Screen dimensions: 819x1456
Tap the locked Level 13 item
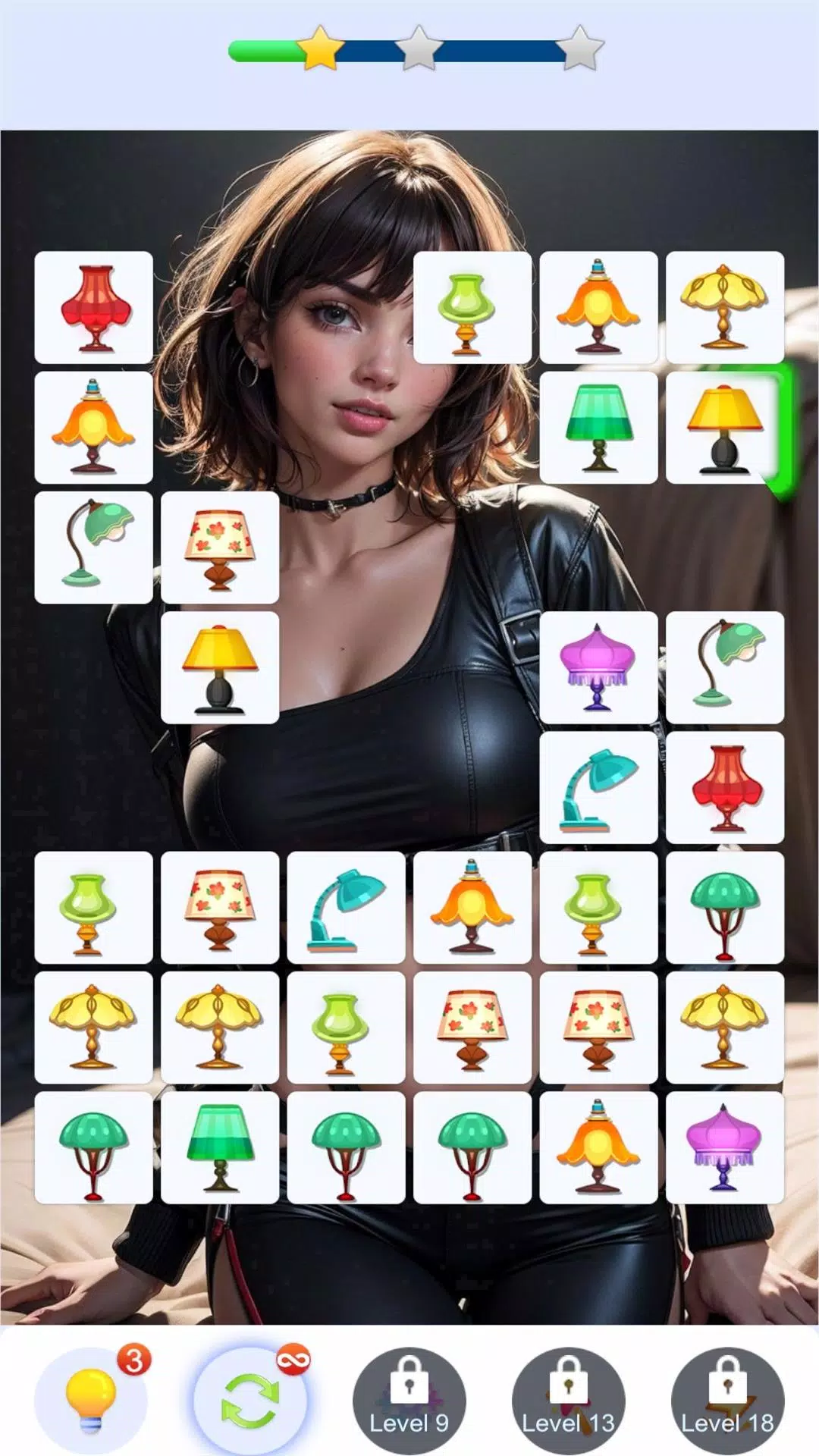(x=569, y=1401)
